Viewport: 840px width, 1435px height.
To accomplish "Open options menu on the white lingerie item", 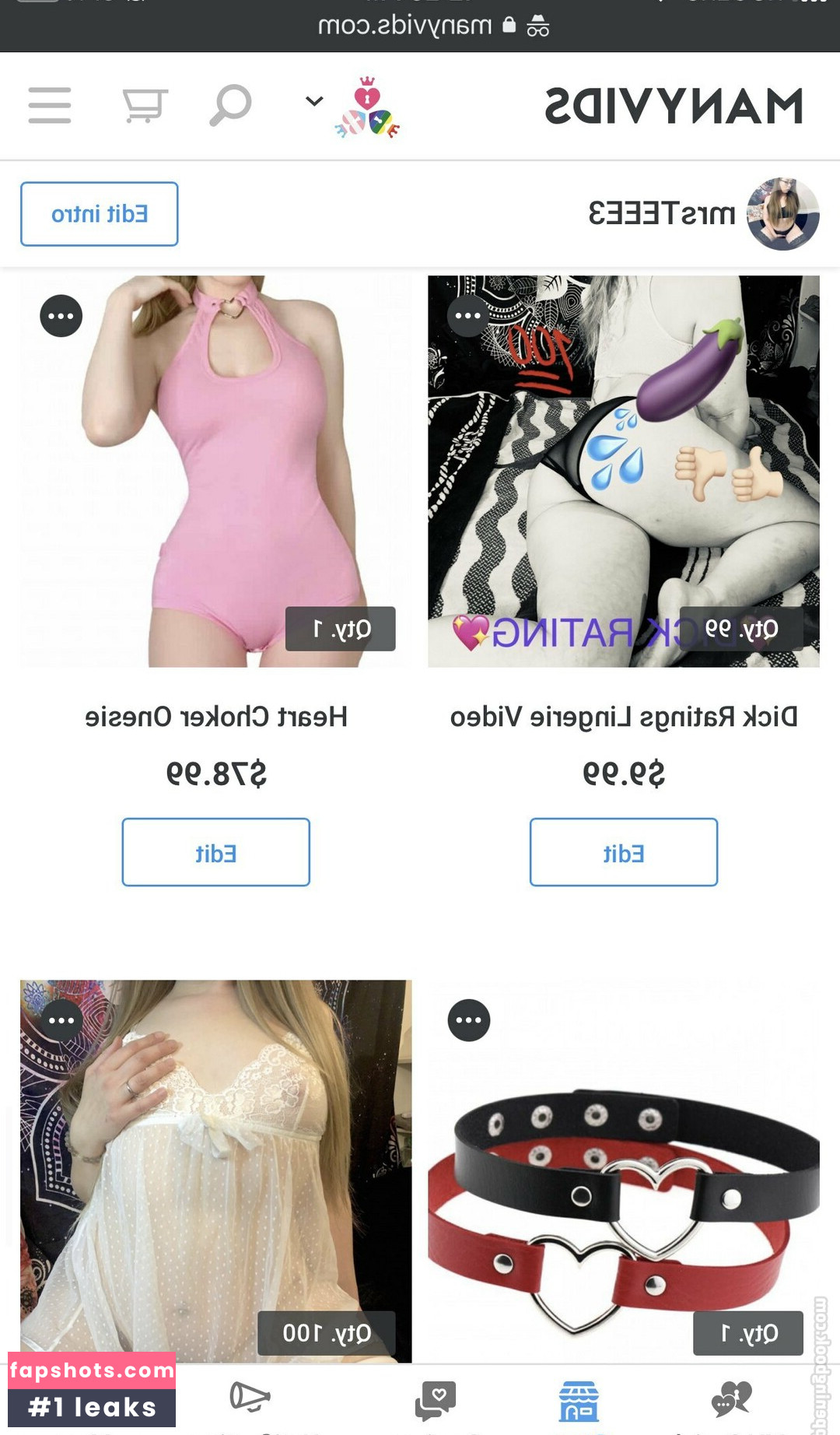I will click(x=61, y=1020).
